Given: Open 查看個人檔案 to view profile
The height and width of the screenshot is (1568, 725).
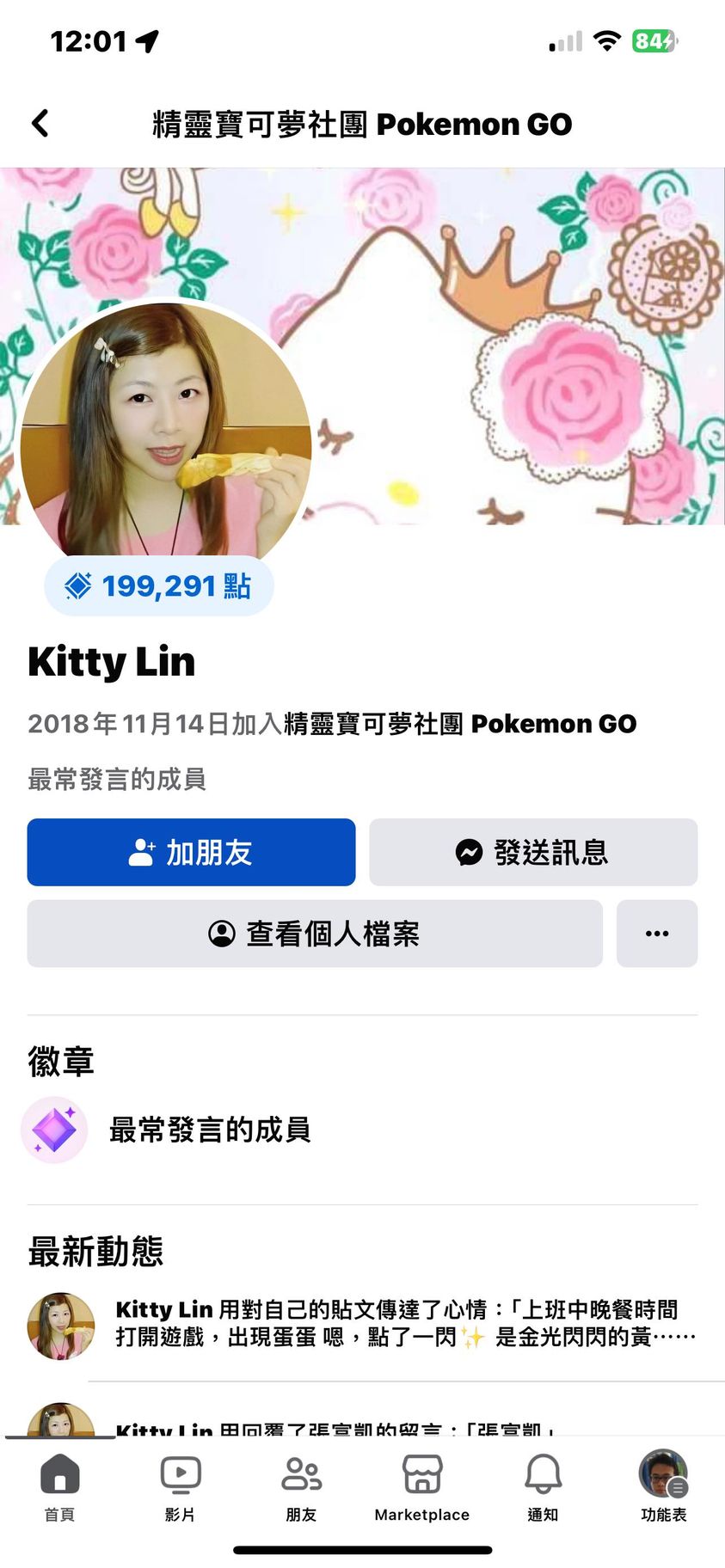Looking at the screenshot, I should (x=315, y=934).
